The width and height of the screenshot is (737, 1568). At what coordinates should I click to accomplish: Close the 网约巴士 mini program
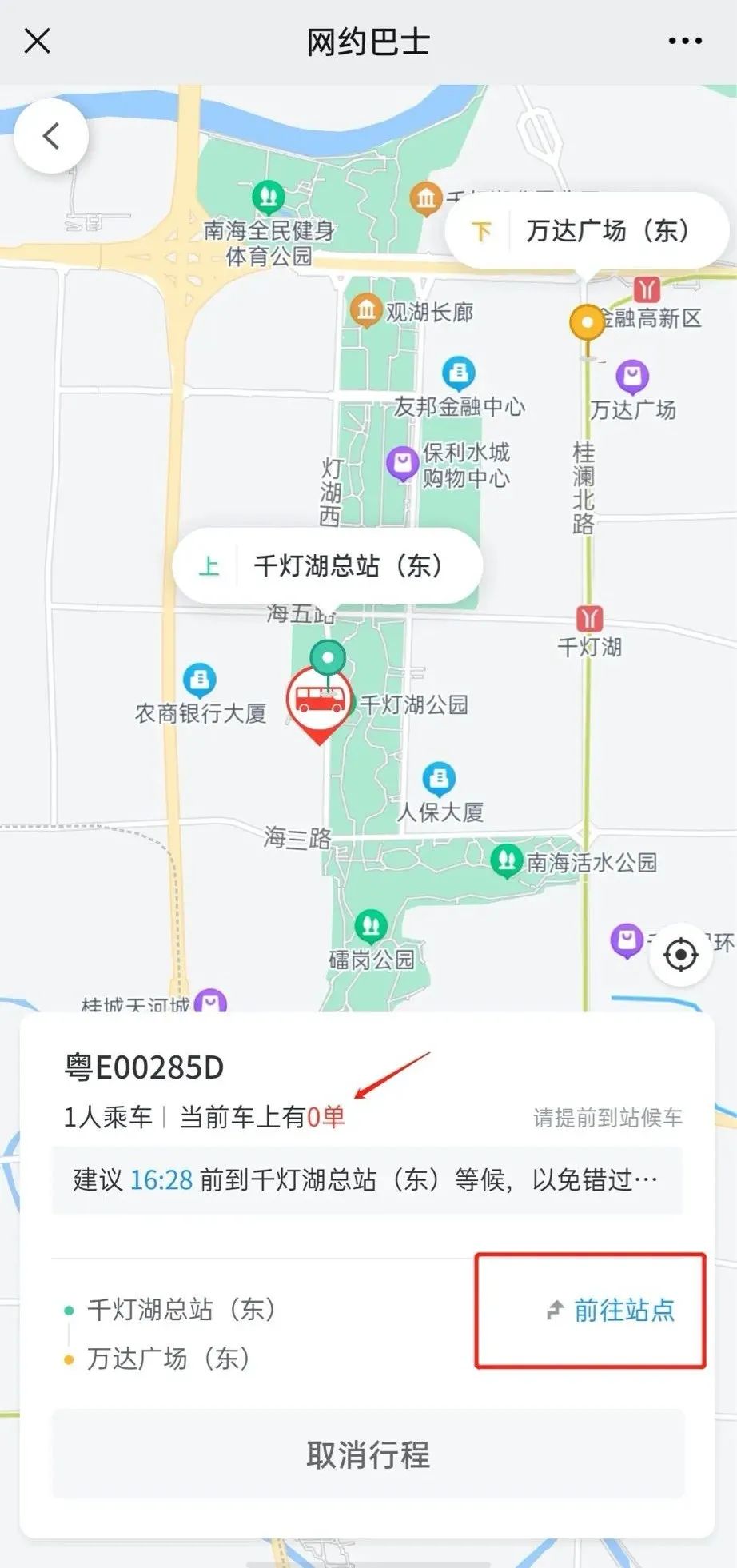pyautogui.click(x=37, y=41)
